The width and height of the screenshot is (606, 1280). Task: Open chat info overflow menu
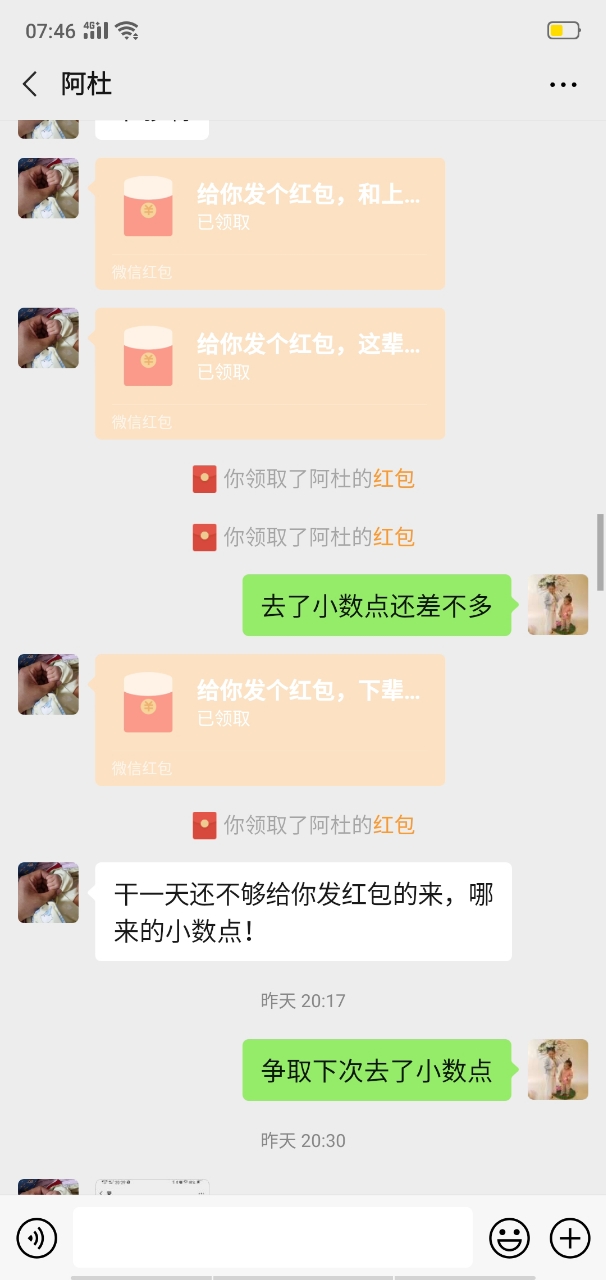pyautogui.click(x=563, y=85)
